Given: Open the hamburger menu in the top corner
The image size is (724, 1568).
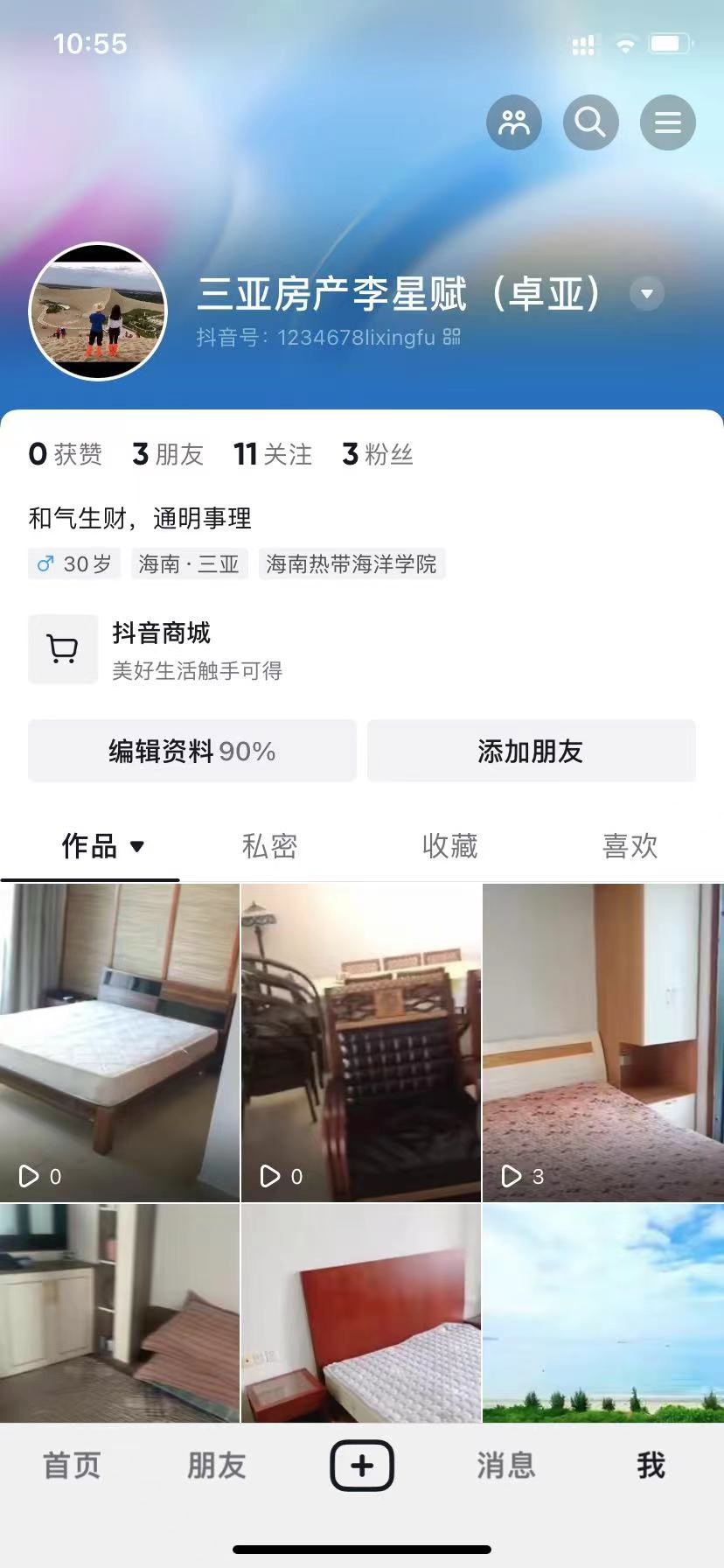Looking at the screenshot, I should (x=668, y=122).
